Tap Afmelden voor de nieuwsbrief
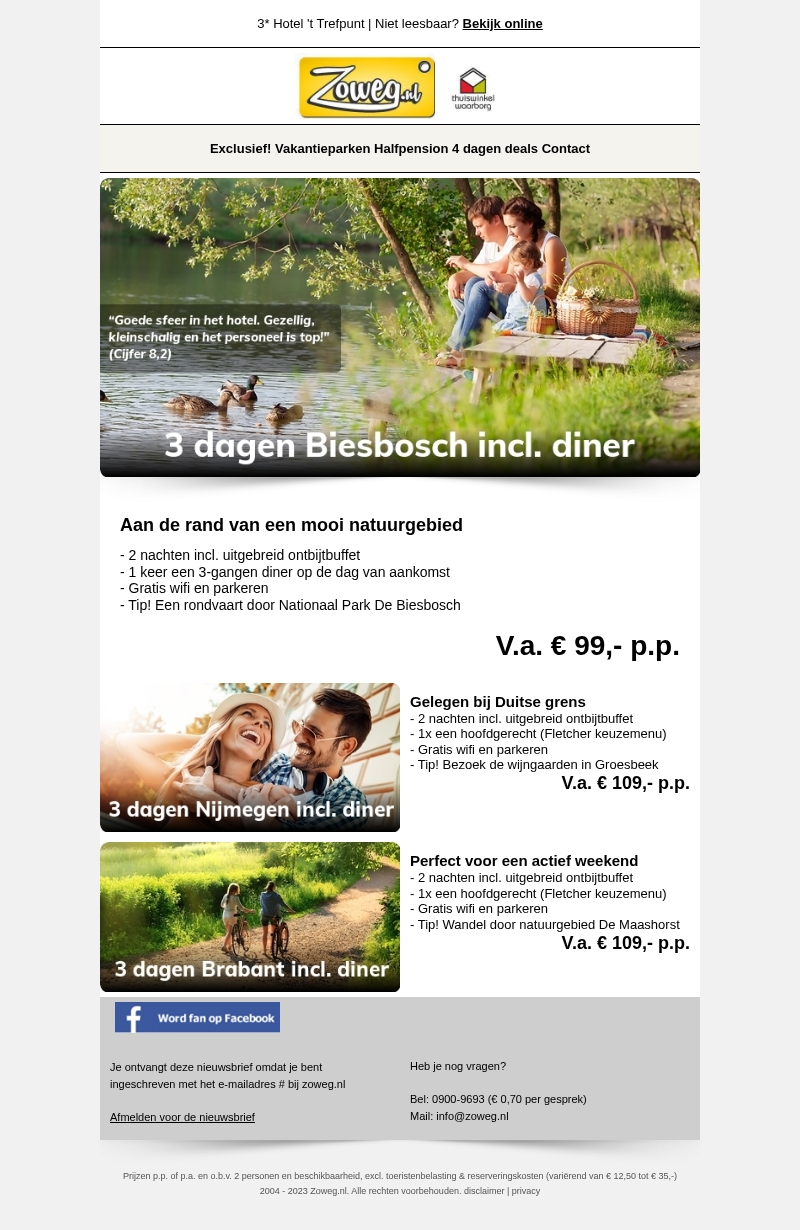Screen dimensions: 800x1230 click(182, 1117)
